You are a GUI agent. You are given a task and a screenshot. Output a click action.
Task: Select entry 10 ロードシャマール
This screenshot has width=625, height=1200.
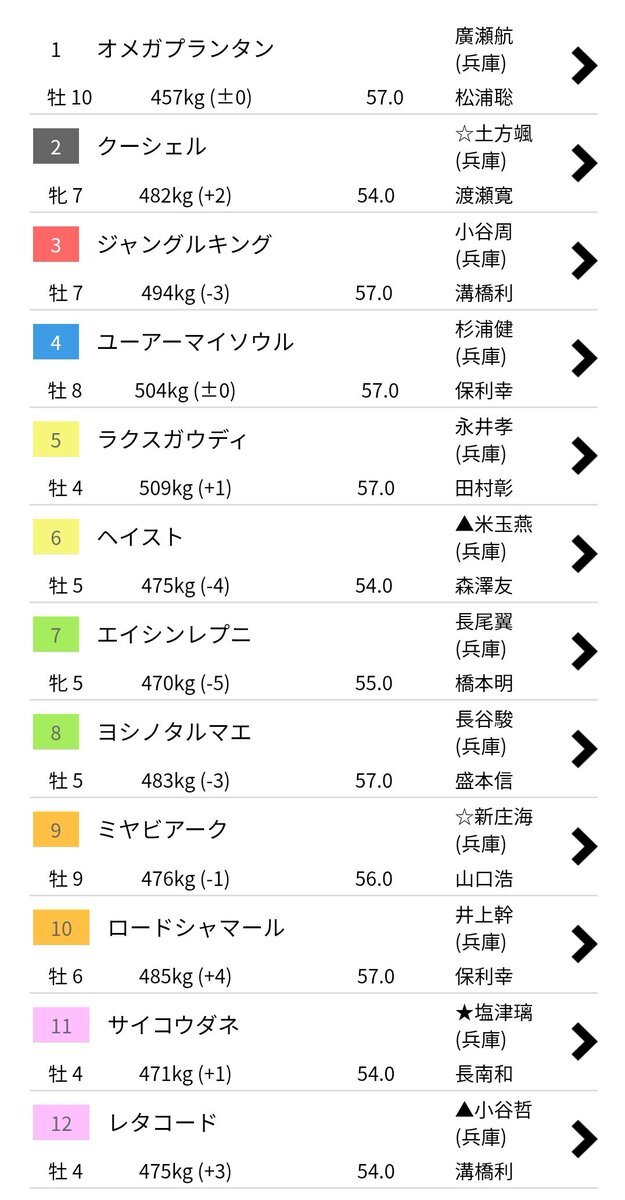tap(196, 928)
